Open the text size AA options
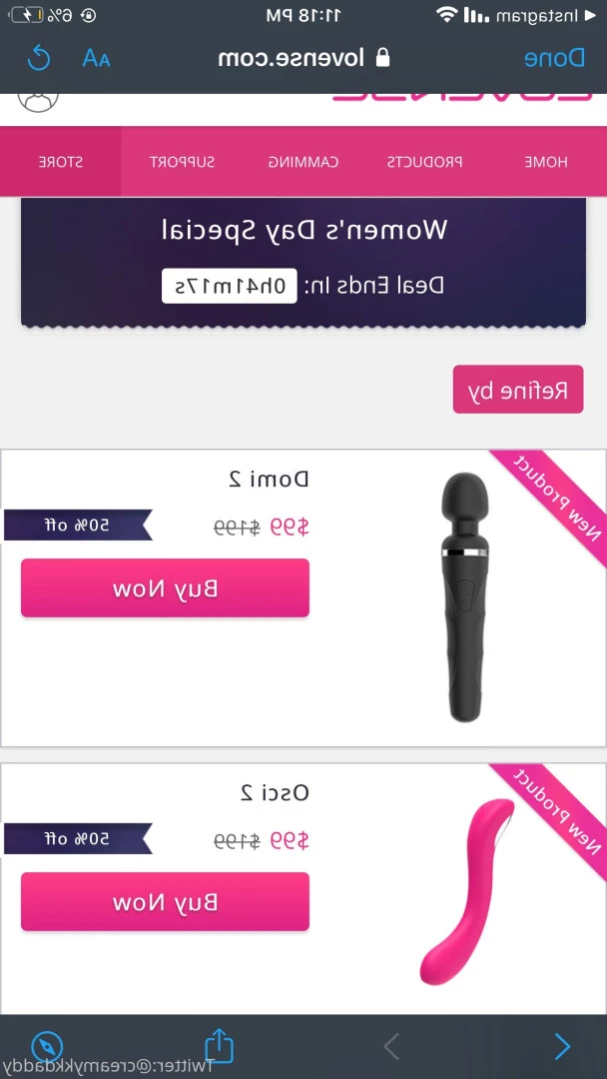Screen dimensions: 607x1079 tap(96, 58)
